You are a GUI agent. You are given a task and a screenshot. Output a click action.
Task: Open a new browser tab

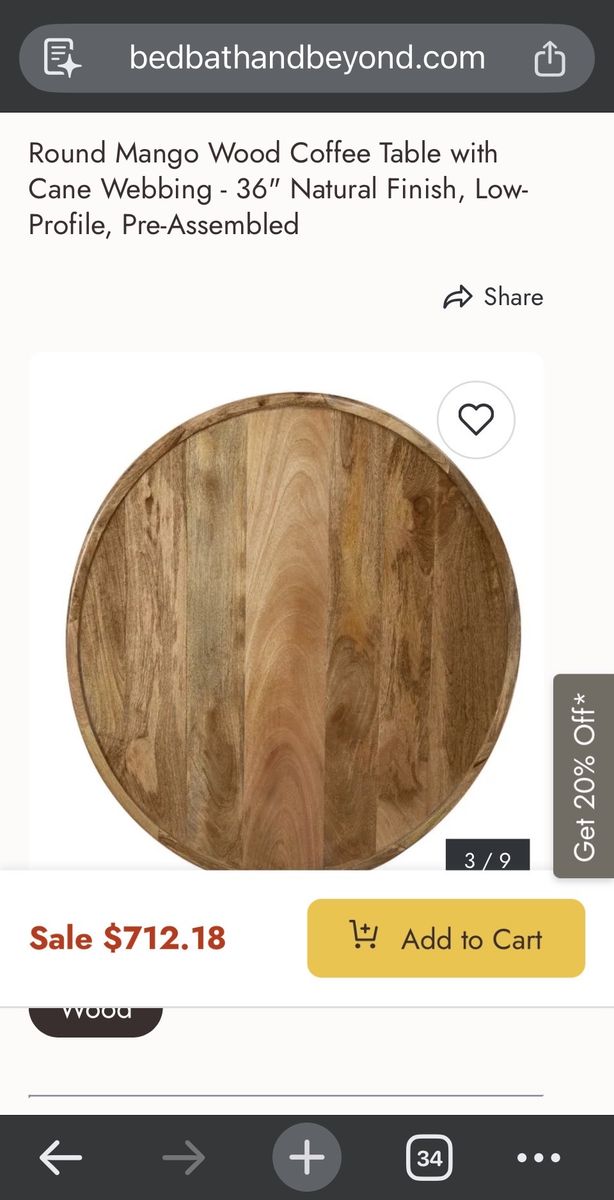(x=307, y=1158)
